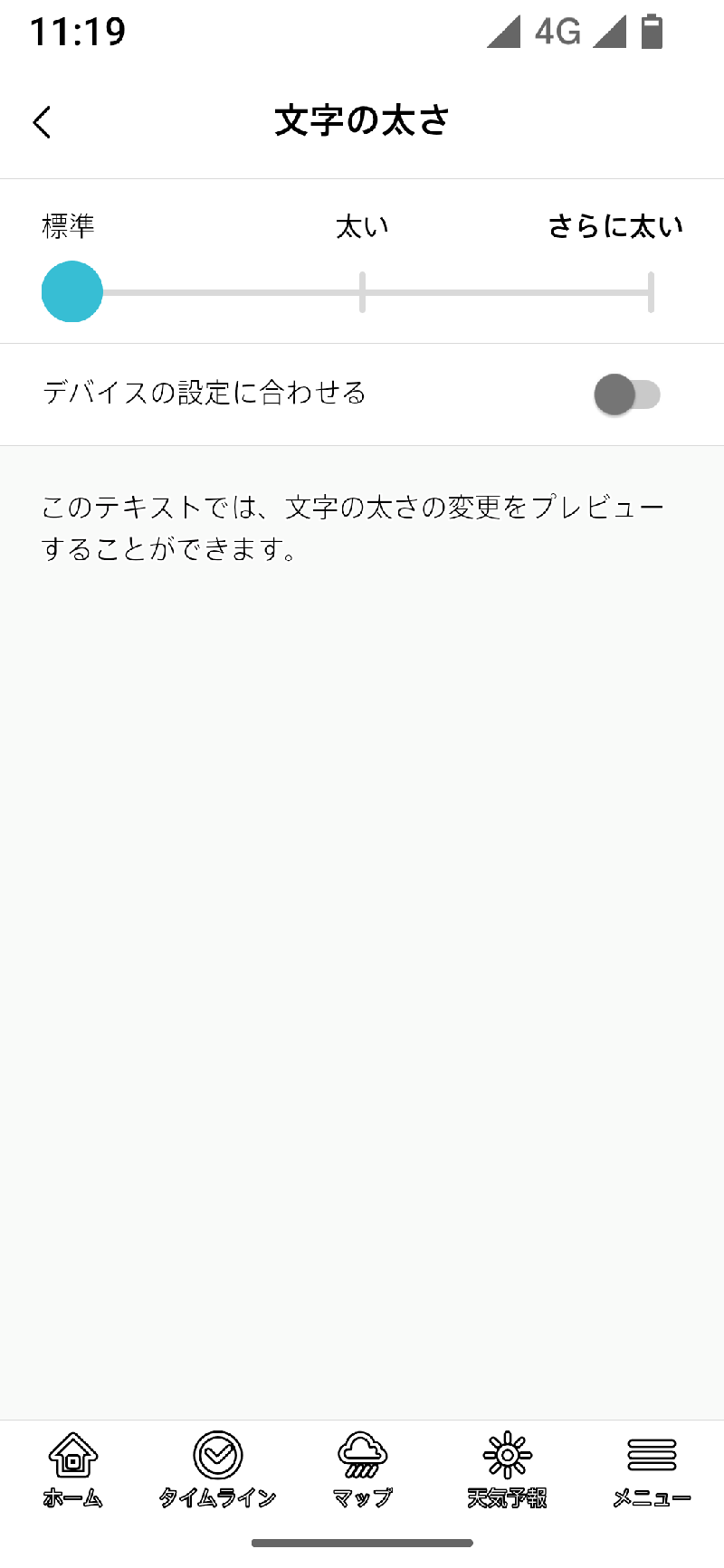Set font weight slider to 太い
The height and width of the screenshot is (1568, 724).
pos(362,292)
